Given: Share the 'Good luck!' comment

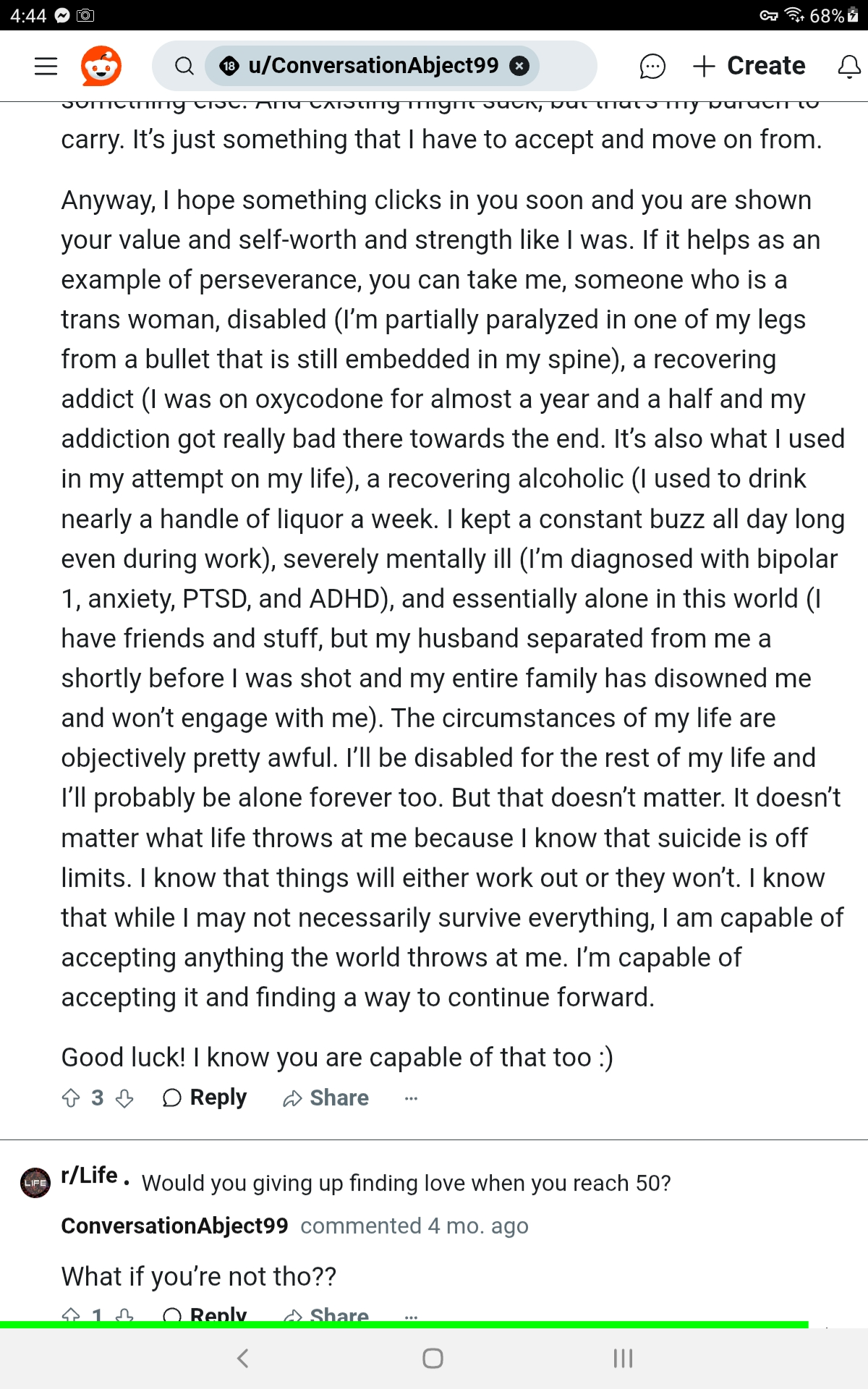Looking at the screenshot, I should [326, 1098].
